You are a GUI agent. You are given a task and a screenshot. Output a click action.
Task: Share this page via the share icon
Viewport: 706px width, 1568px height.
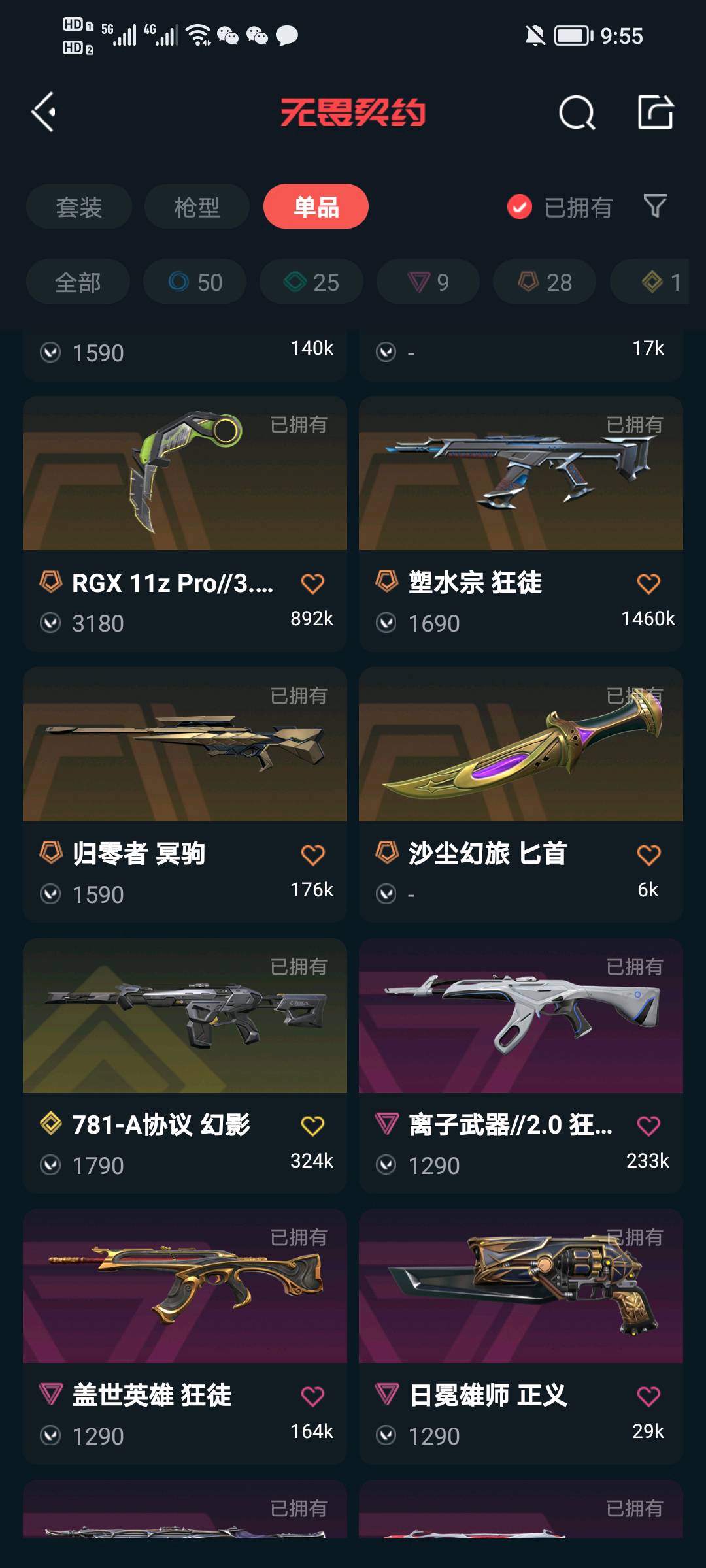(x=655, y=112)
